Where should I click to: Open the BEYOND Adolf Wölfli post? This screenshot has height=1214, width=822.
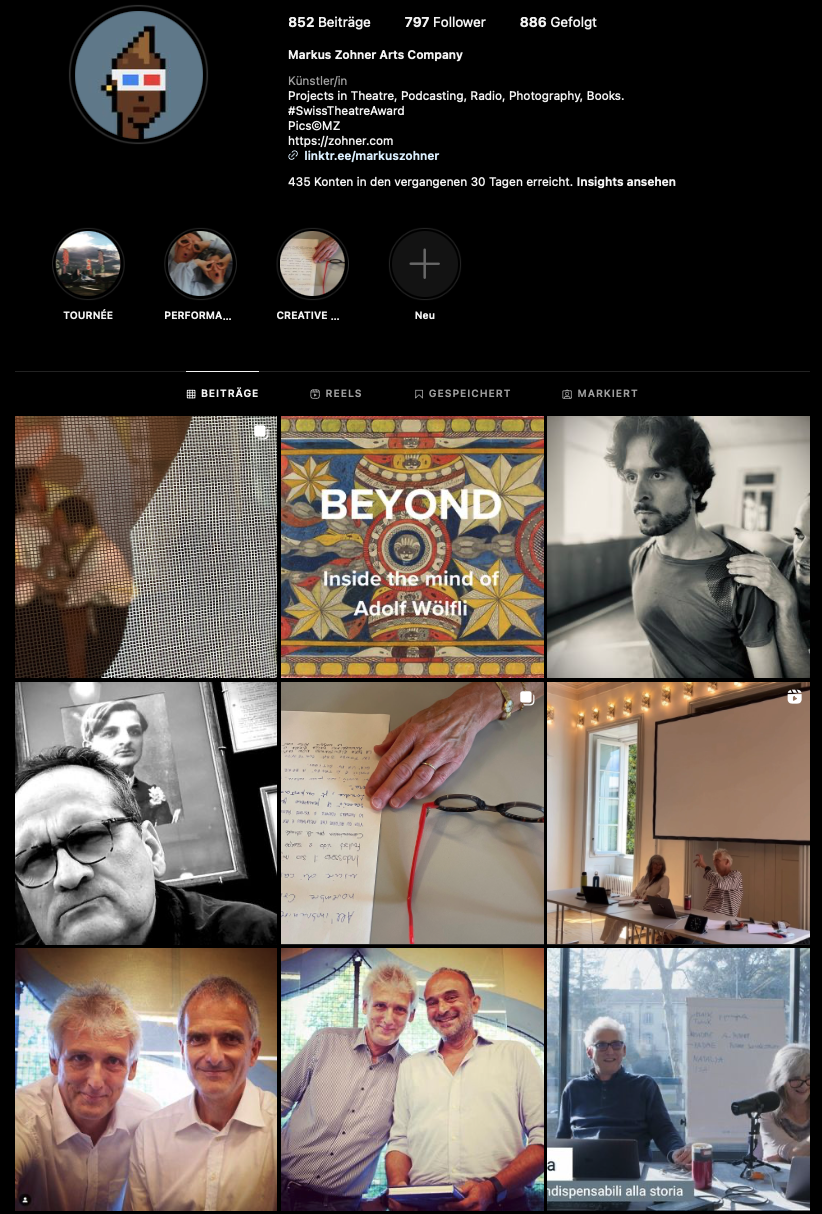pos(412,547)
